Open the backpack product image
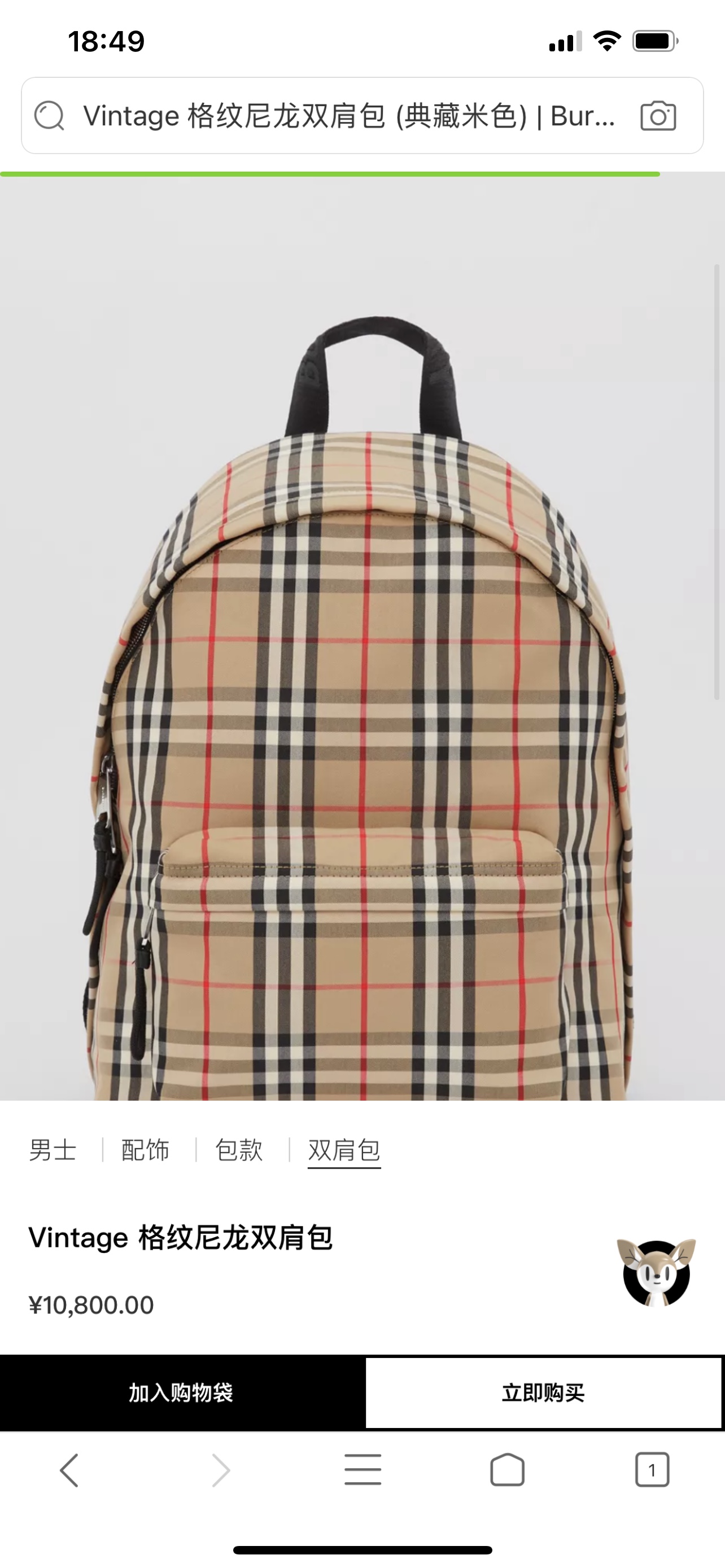This screenshot has height=1568, width=725. (362, 669)
